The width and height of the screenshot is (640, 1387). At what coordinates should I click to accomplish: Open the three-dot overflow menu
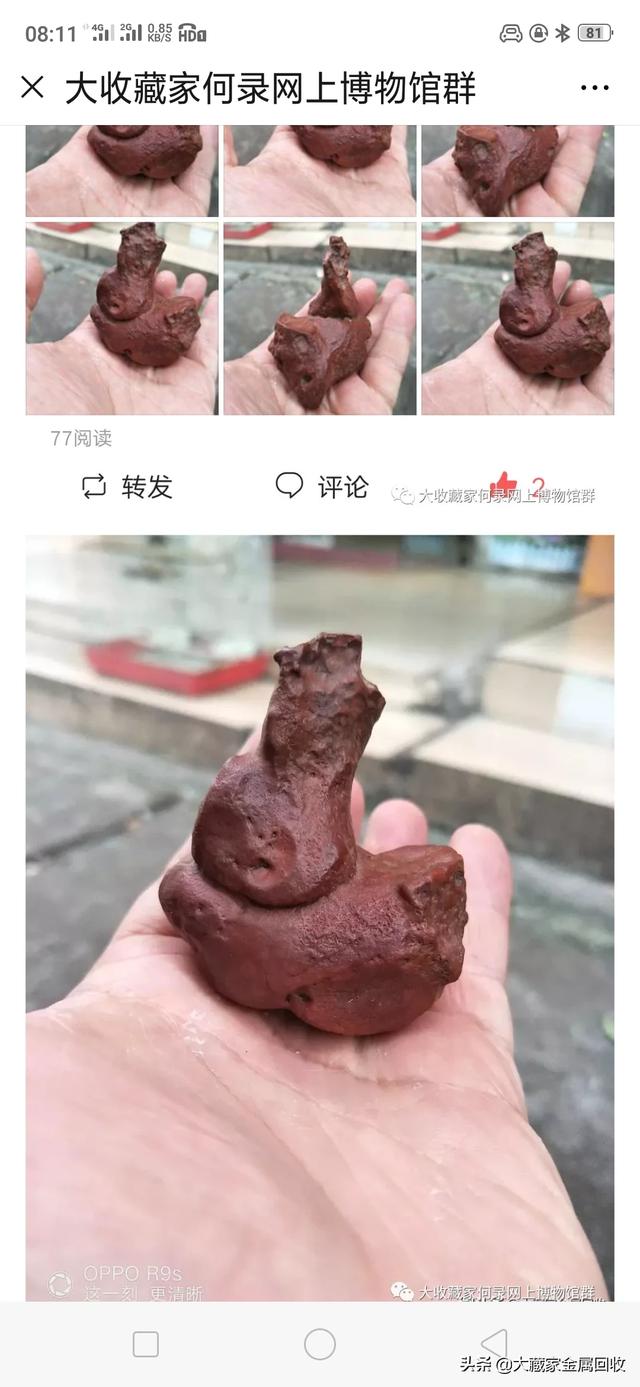pyautogui.click(x=594, y=88)
